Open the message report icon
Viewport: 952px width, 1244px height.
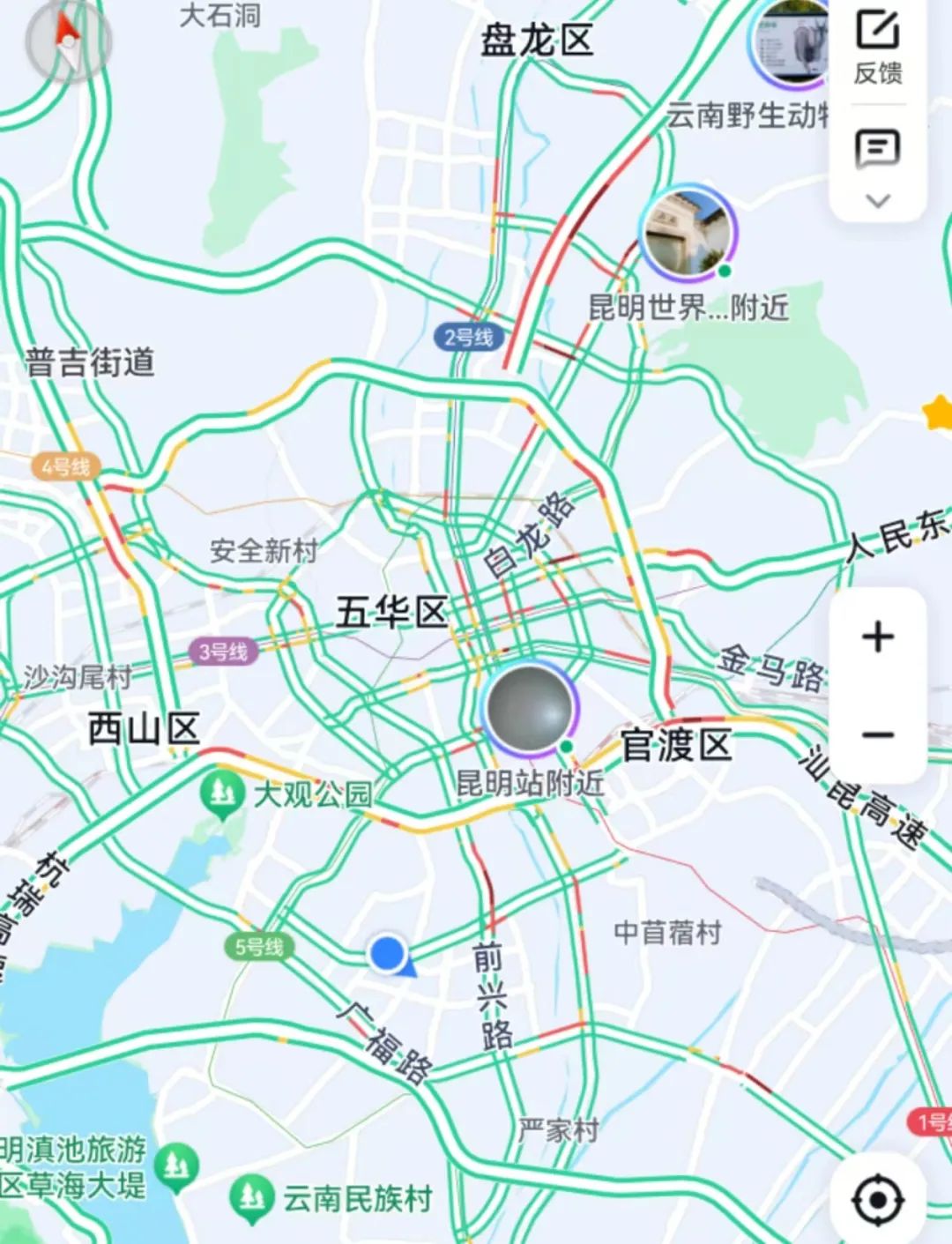pos(878,150)
